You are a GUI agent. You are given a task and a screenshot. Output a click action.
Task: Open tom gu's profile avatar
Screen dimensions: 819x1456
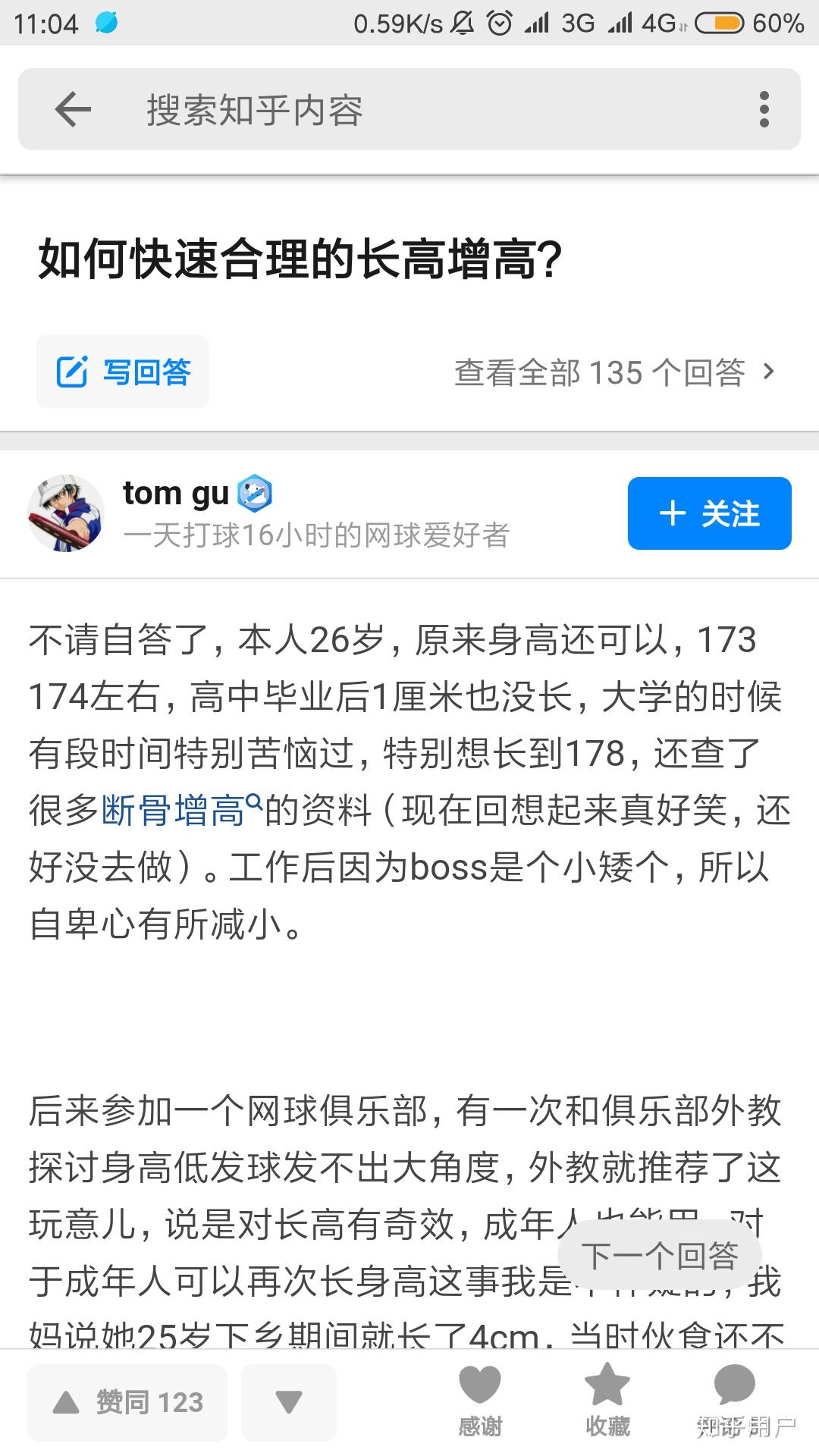(x=66, y=513)
